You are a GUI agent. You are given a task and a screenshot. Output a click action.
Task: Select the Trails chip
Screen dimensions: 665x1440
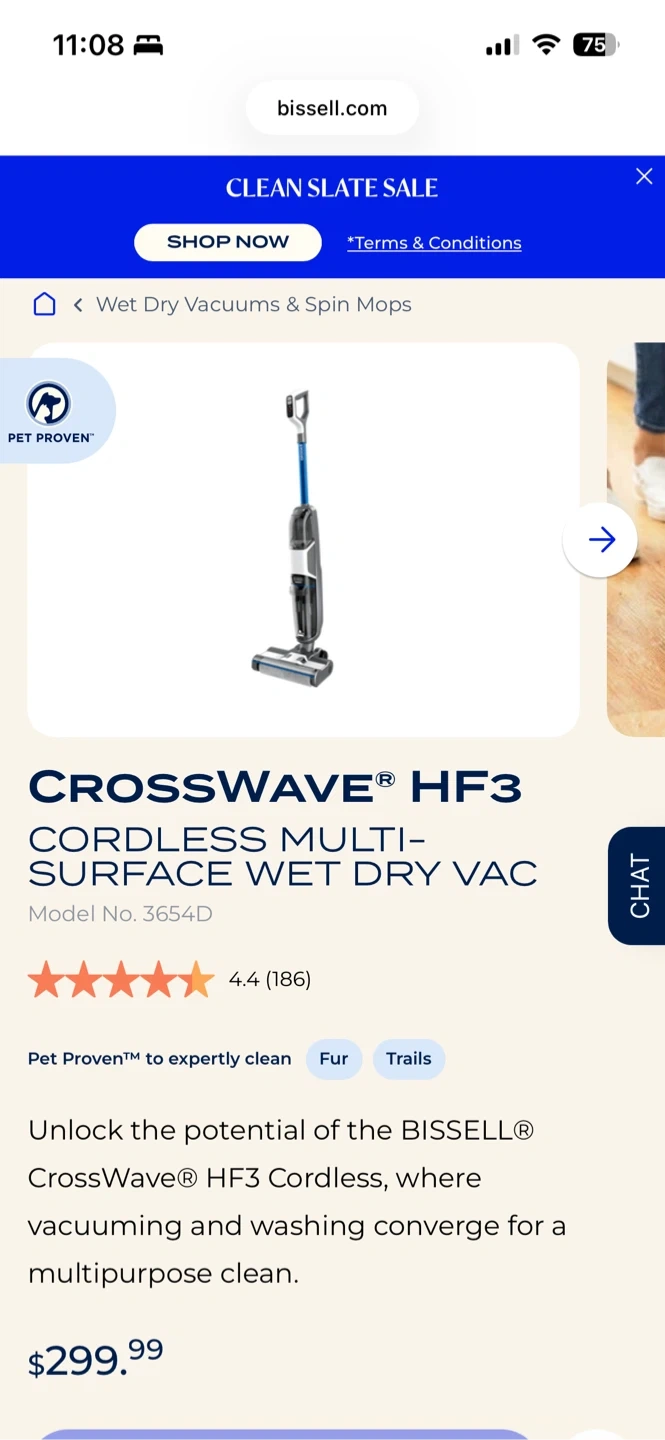(x=409, y=1059)
